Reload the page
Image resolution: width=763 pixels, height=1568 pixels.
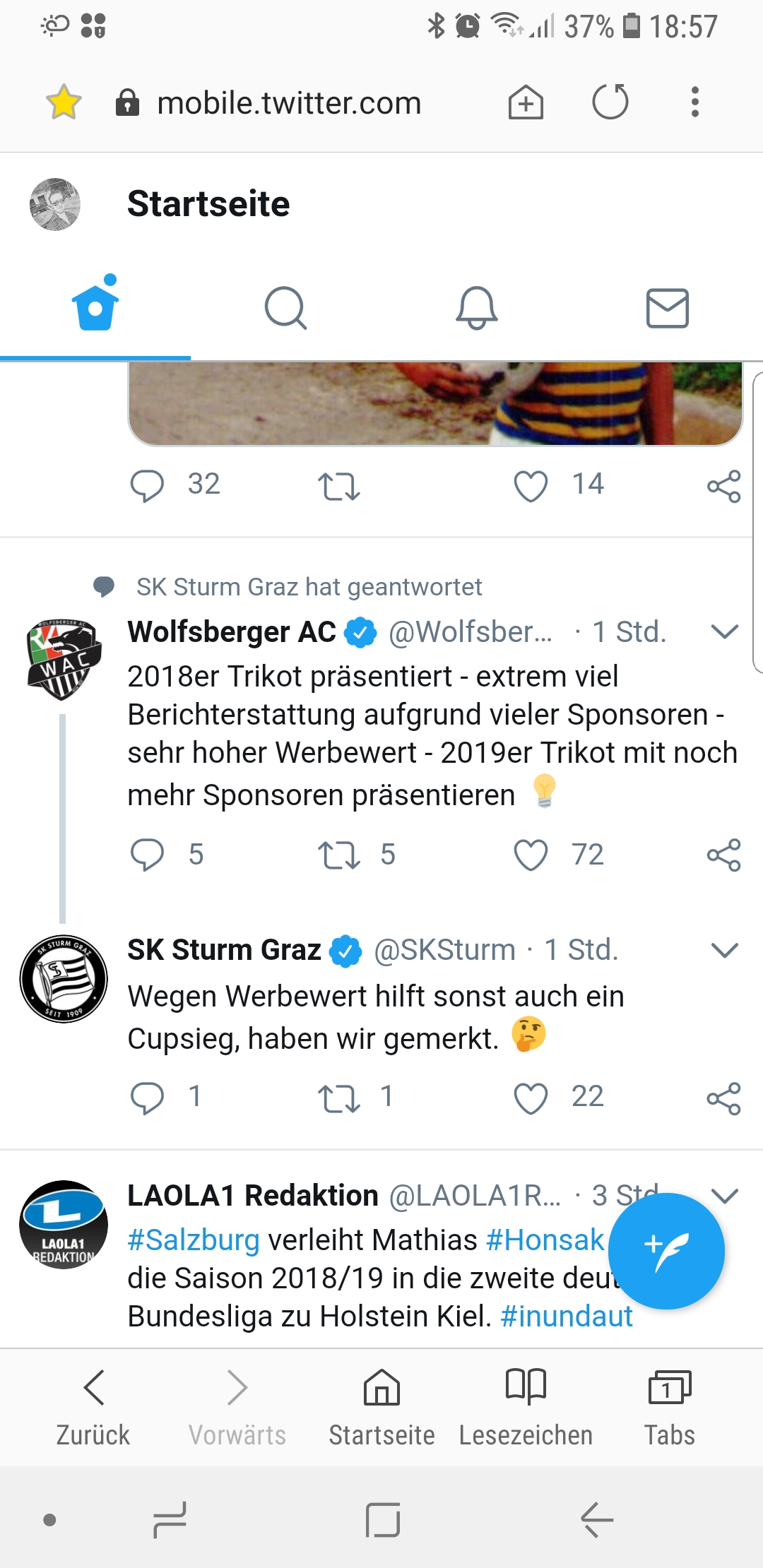point(610,102)
